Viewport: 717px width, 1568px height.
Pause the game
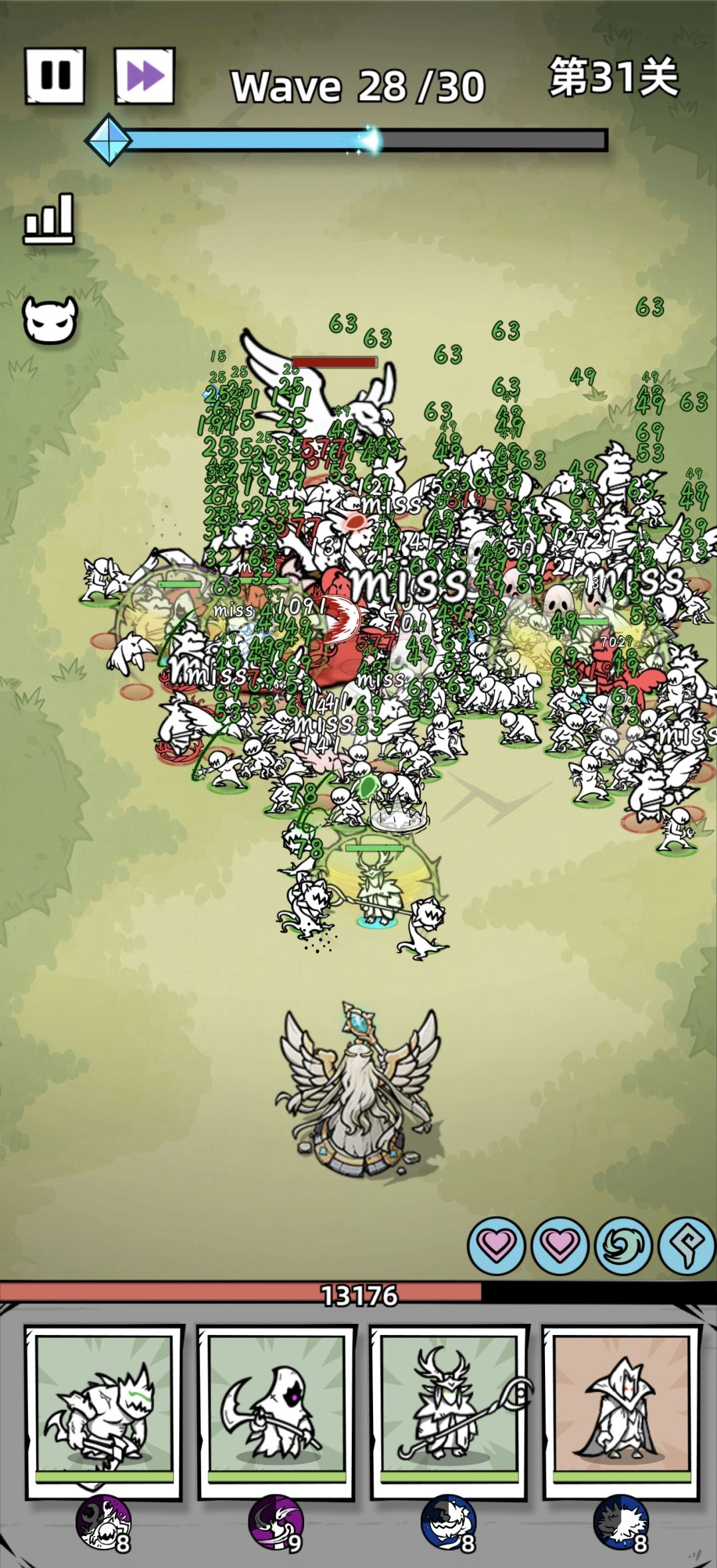55,76
